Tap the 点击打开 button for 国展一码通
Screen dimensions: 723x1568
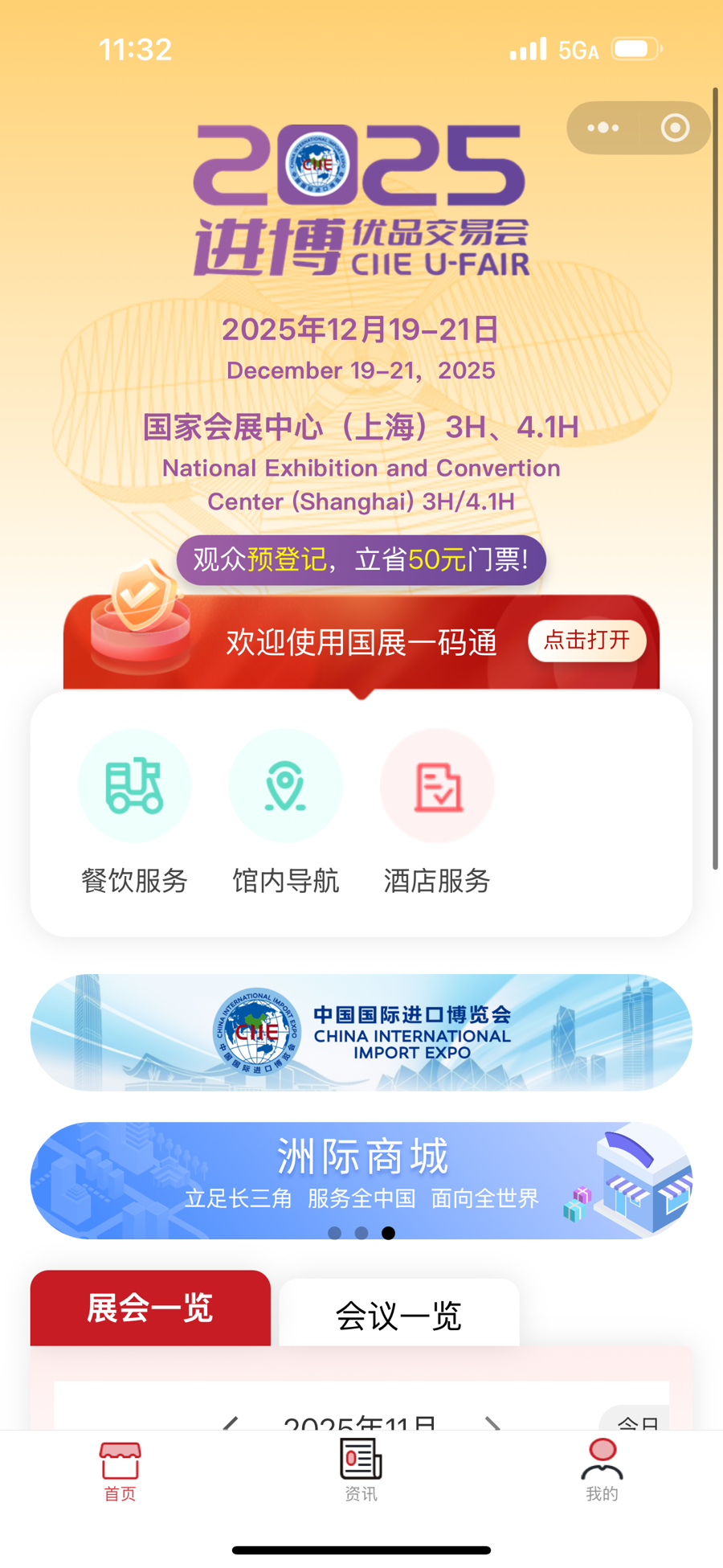coord(586,641)
